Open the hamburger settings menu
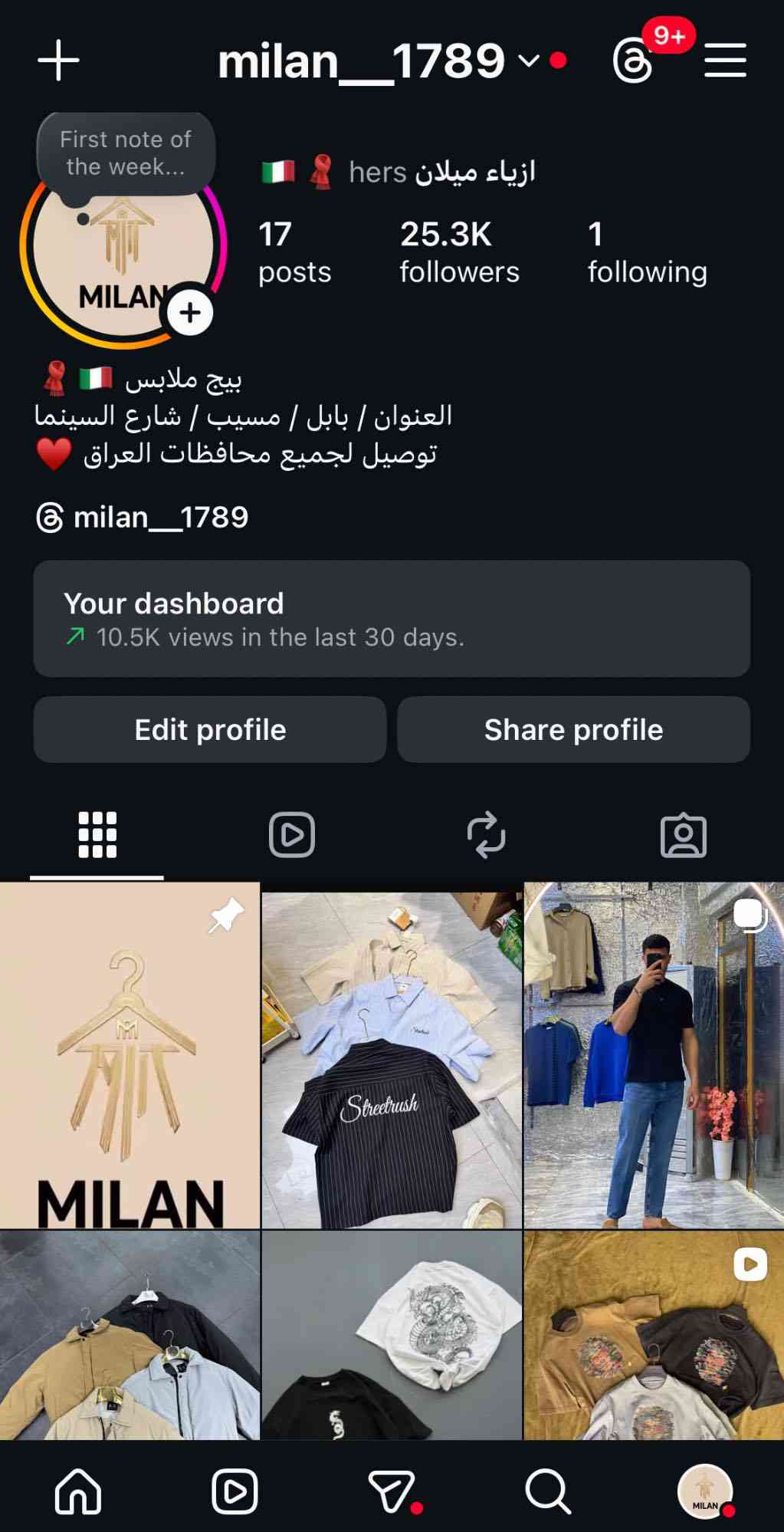784x1532 pixels. pyautogui.click(x=725, y=61)
